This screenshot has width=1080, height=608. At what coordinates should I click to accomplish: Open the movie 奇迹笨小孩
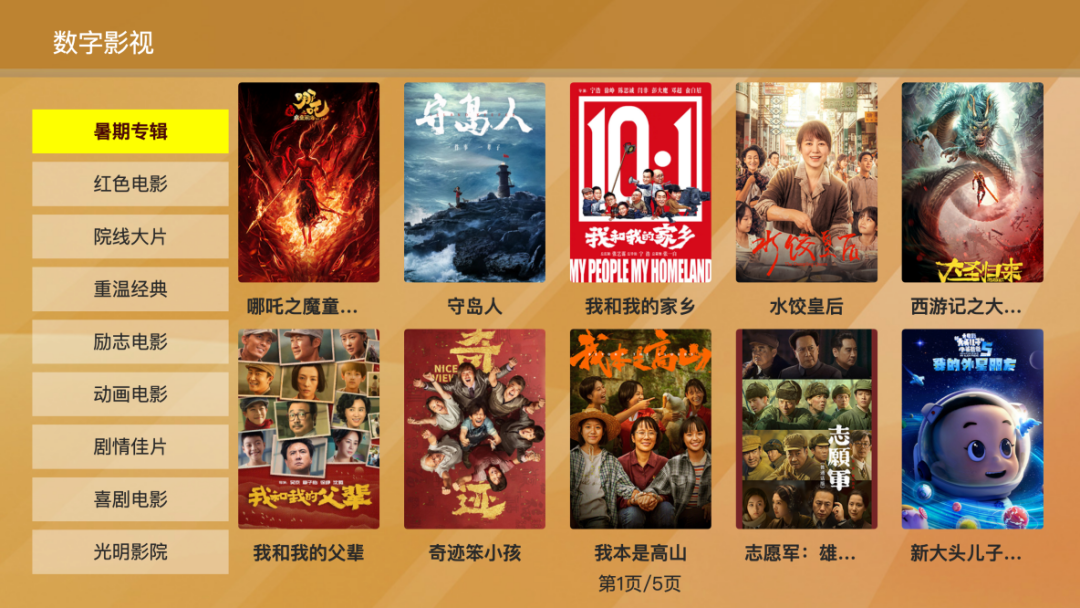474,429
